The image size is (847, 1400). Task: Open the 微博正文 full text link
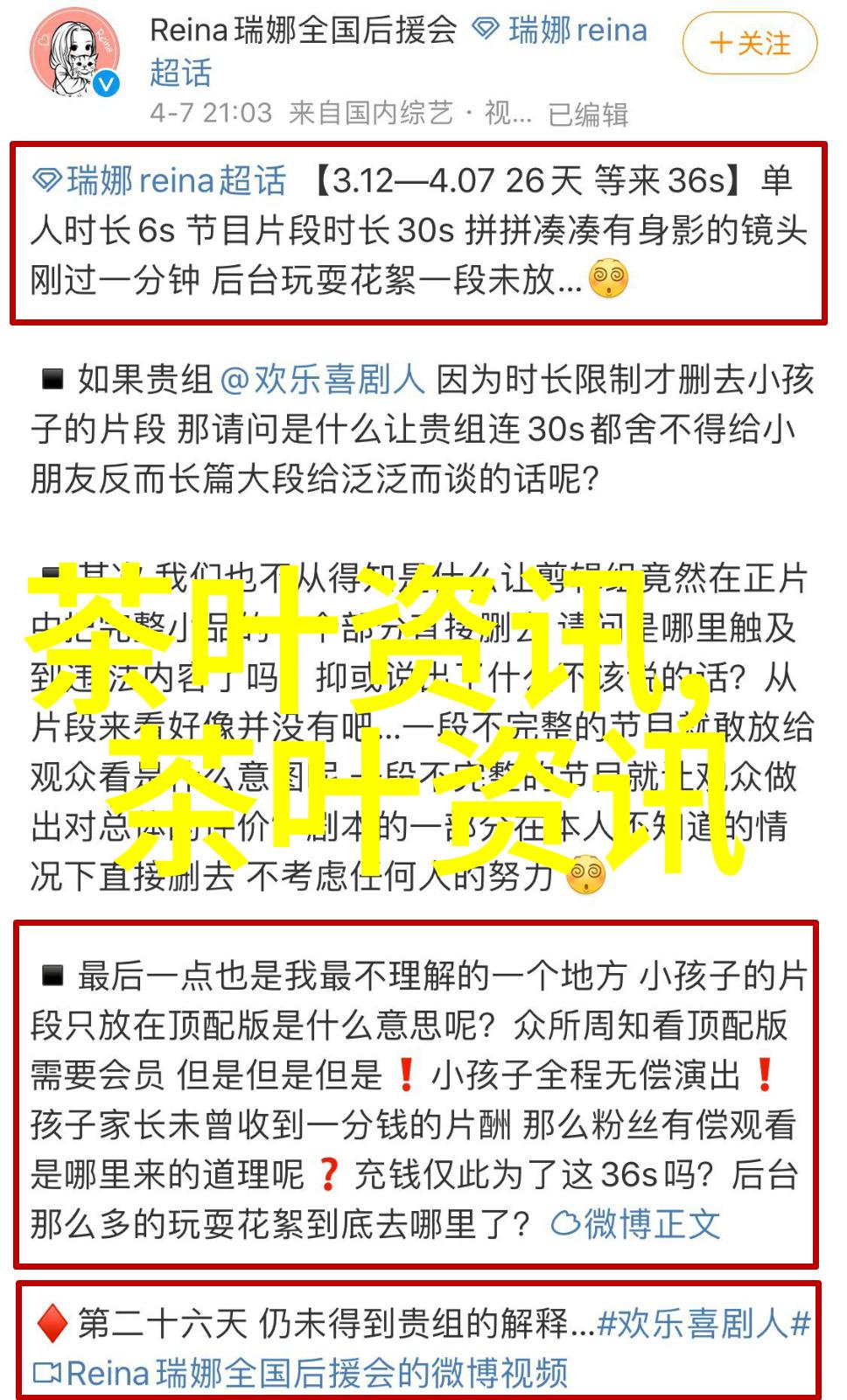[635, 1223]
